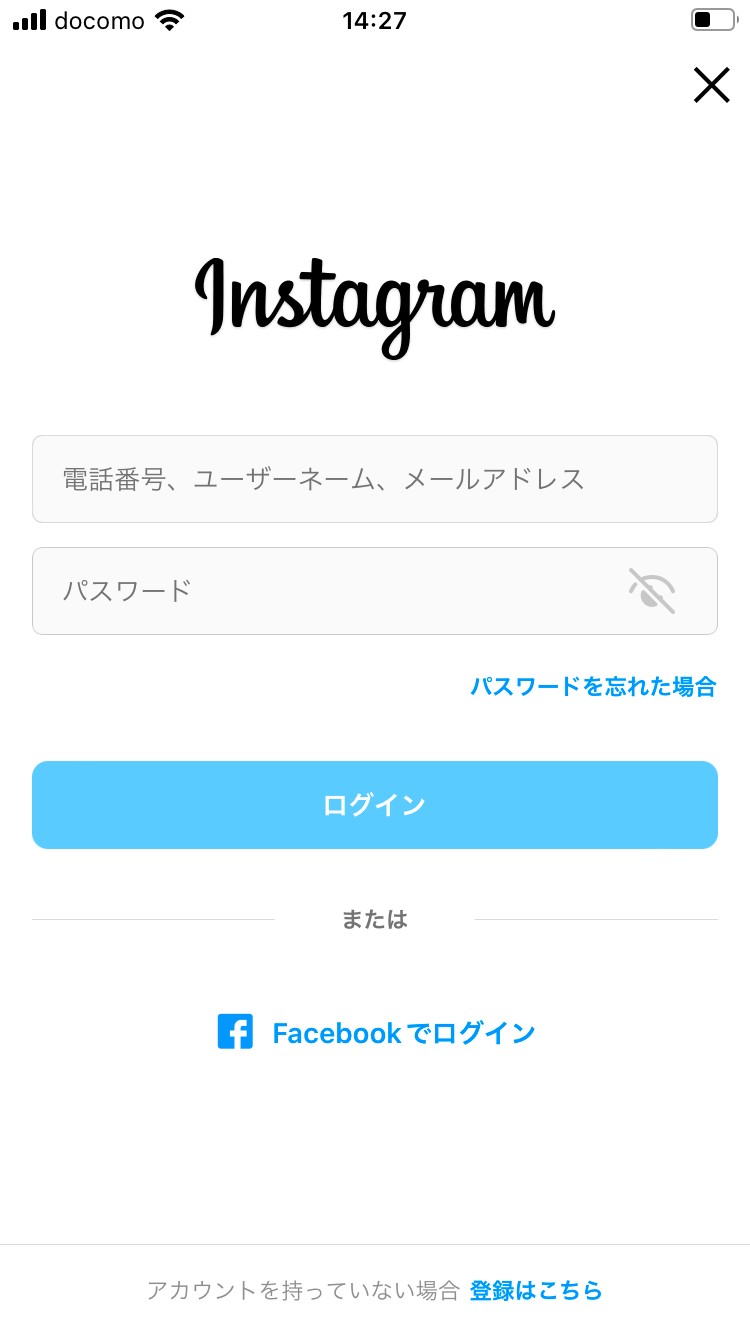Close the login screen with the X
This screenshot has height=1334, width=750.
pyautogui.click(x=711, y=85)
